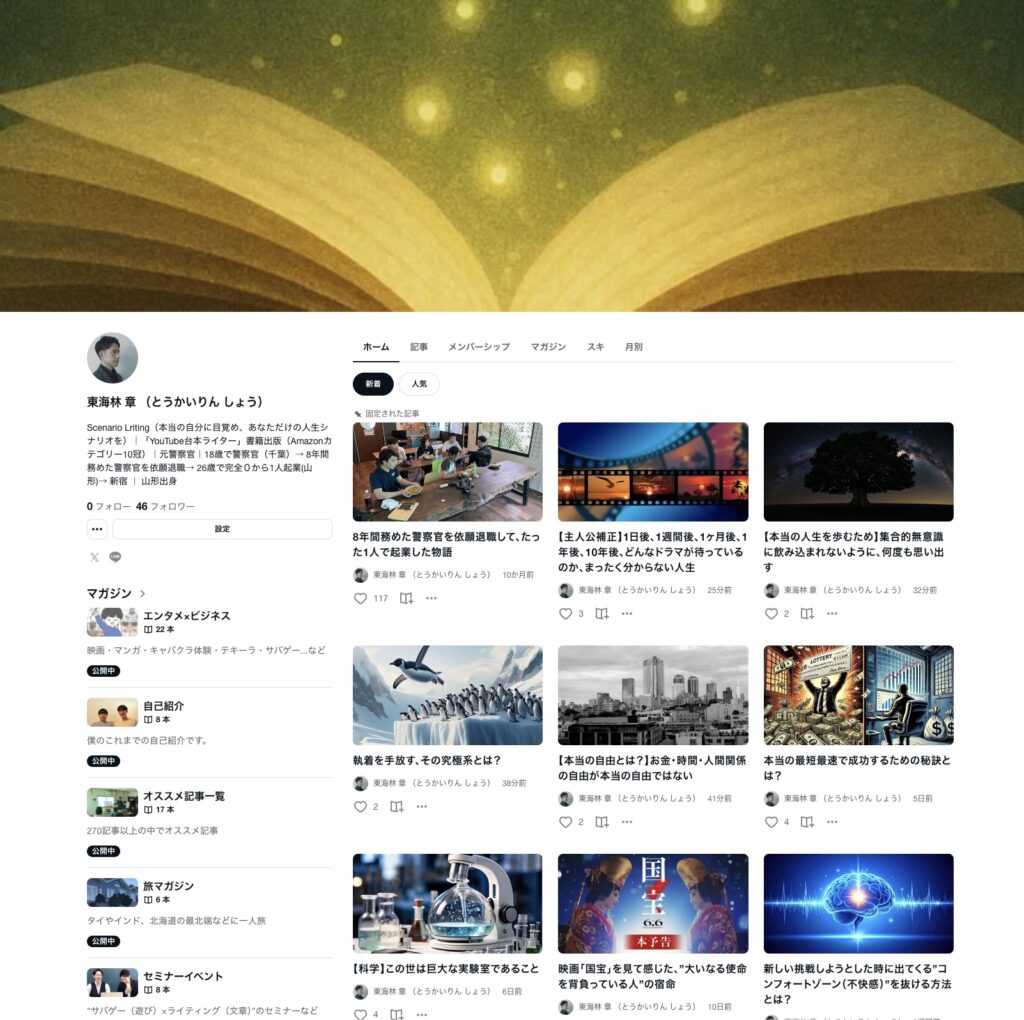Filter articles by 人気
Screen dimensions: 1024x1020
419,384
